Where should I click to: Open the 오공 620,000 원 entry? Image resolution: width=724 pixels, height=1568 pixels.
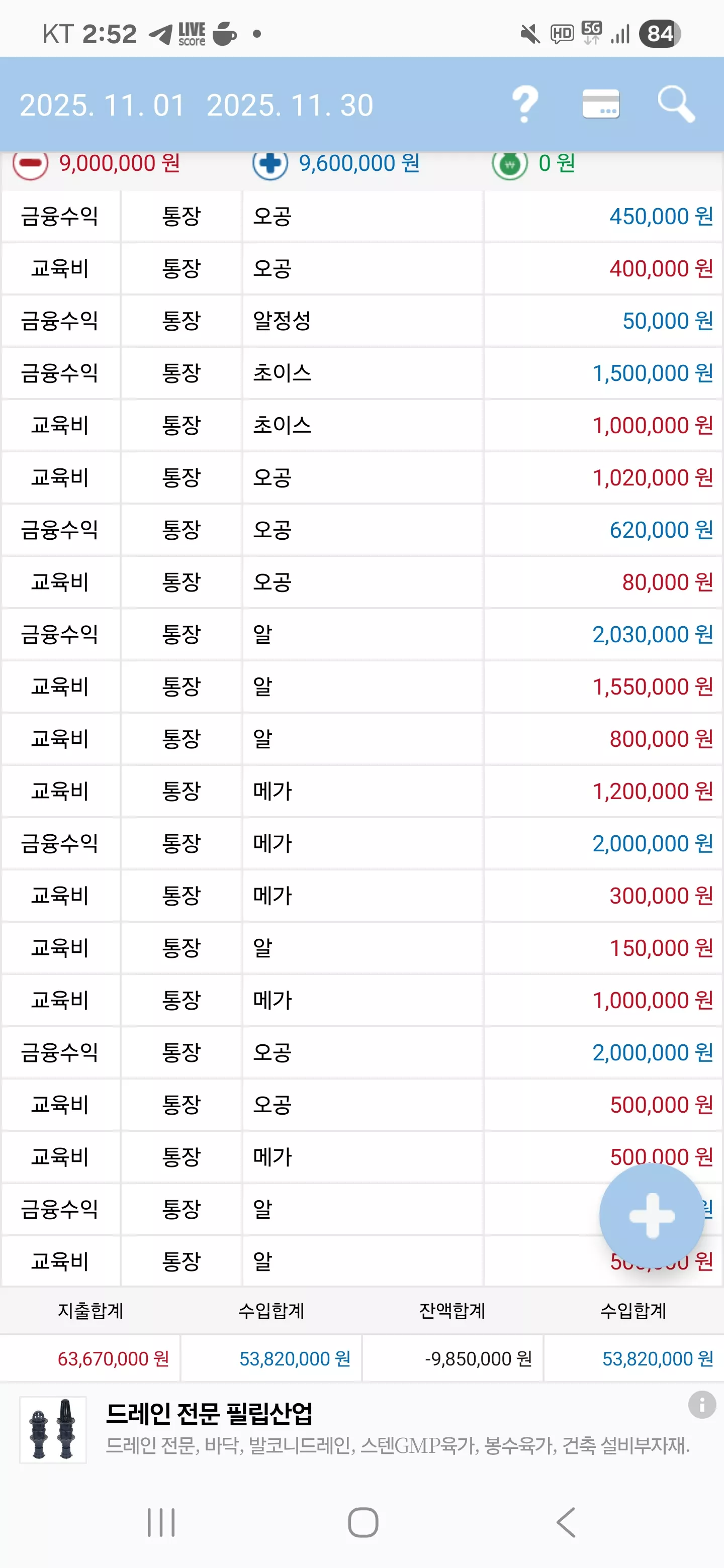(x=361, y=530)
